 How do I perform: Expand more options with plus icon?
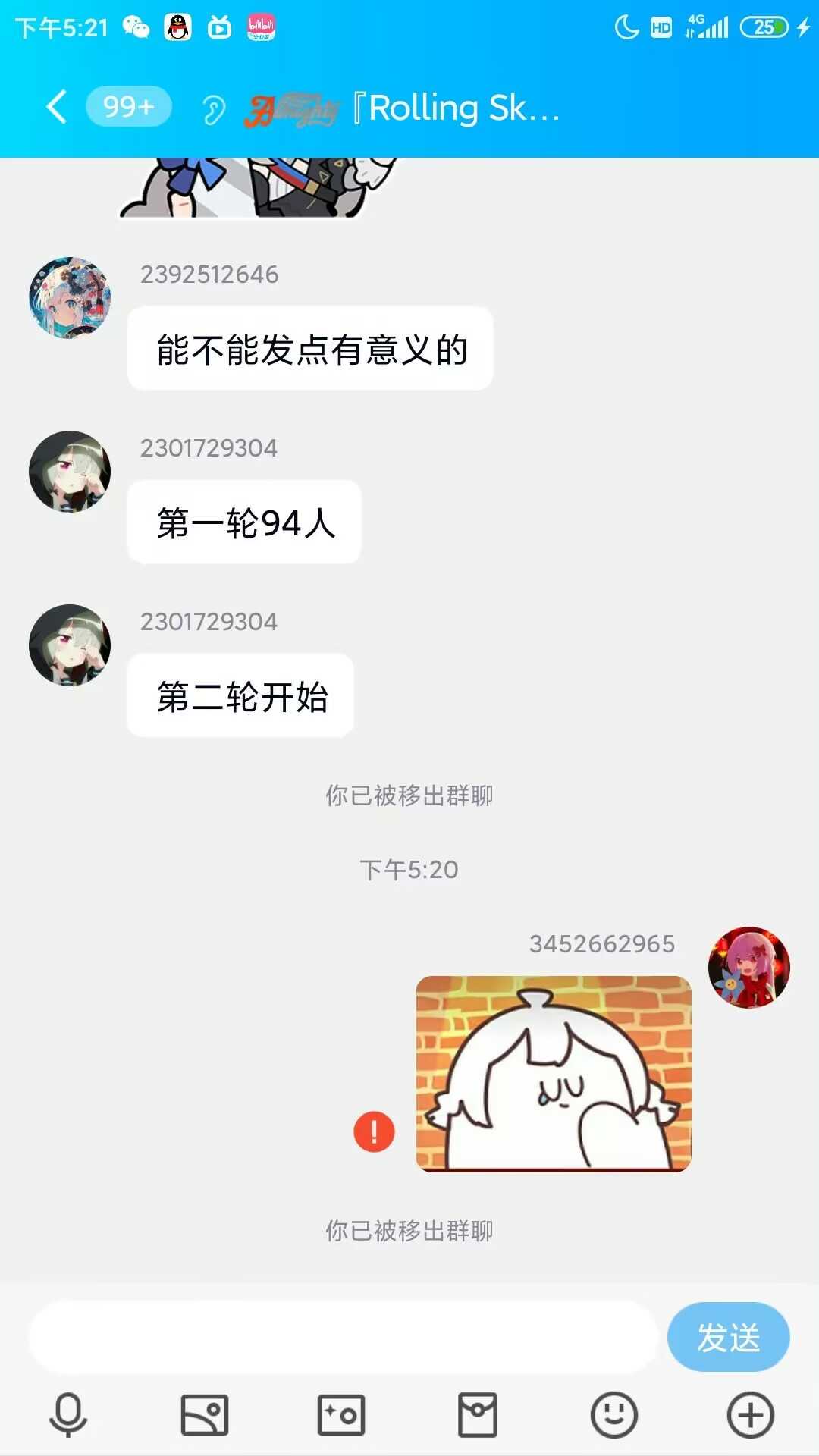coord(751,1415)
